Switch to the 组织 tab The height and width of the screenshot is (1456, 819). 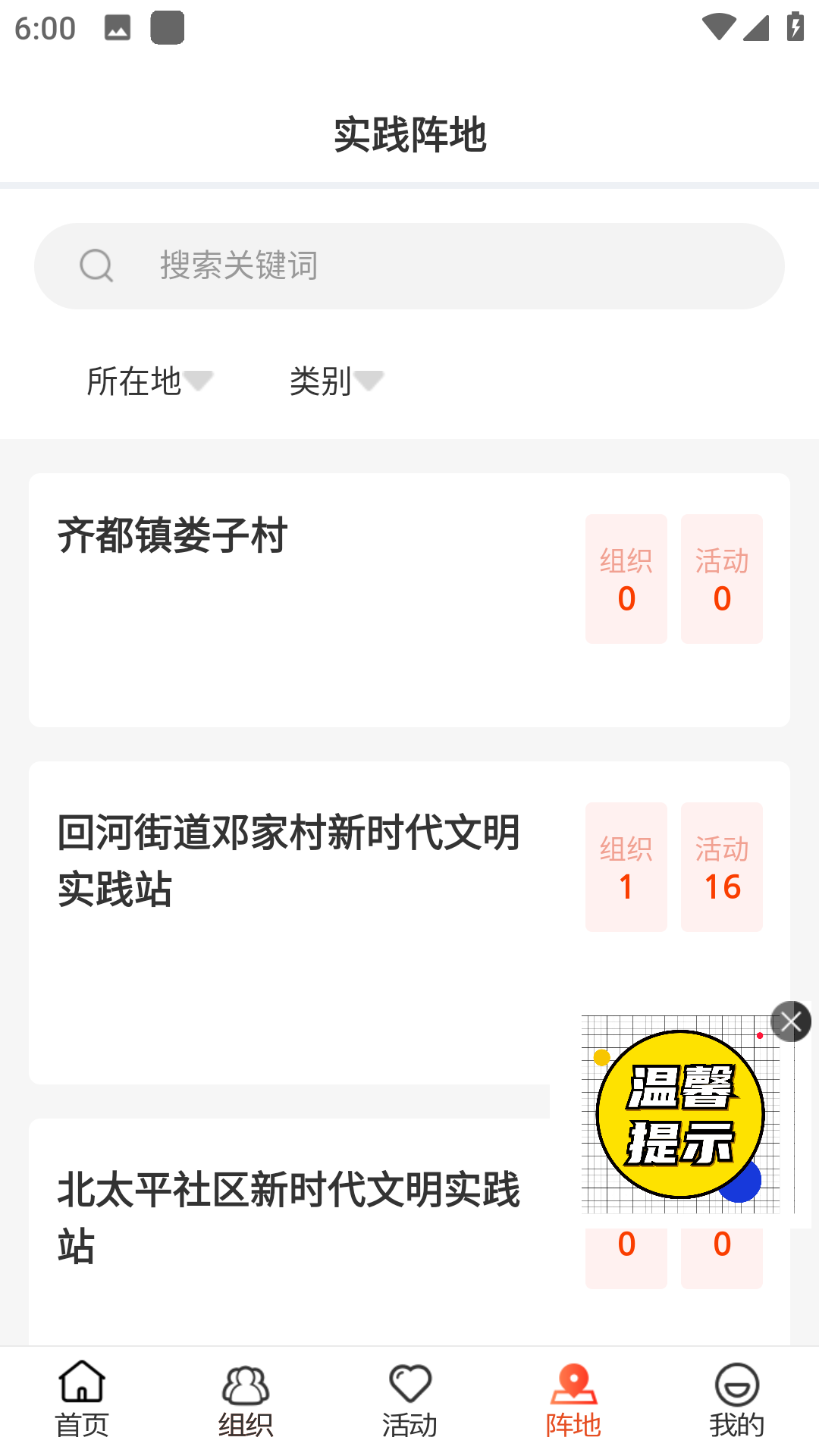[x=246, y=1401]
